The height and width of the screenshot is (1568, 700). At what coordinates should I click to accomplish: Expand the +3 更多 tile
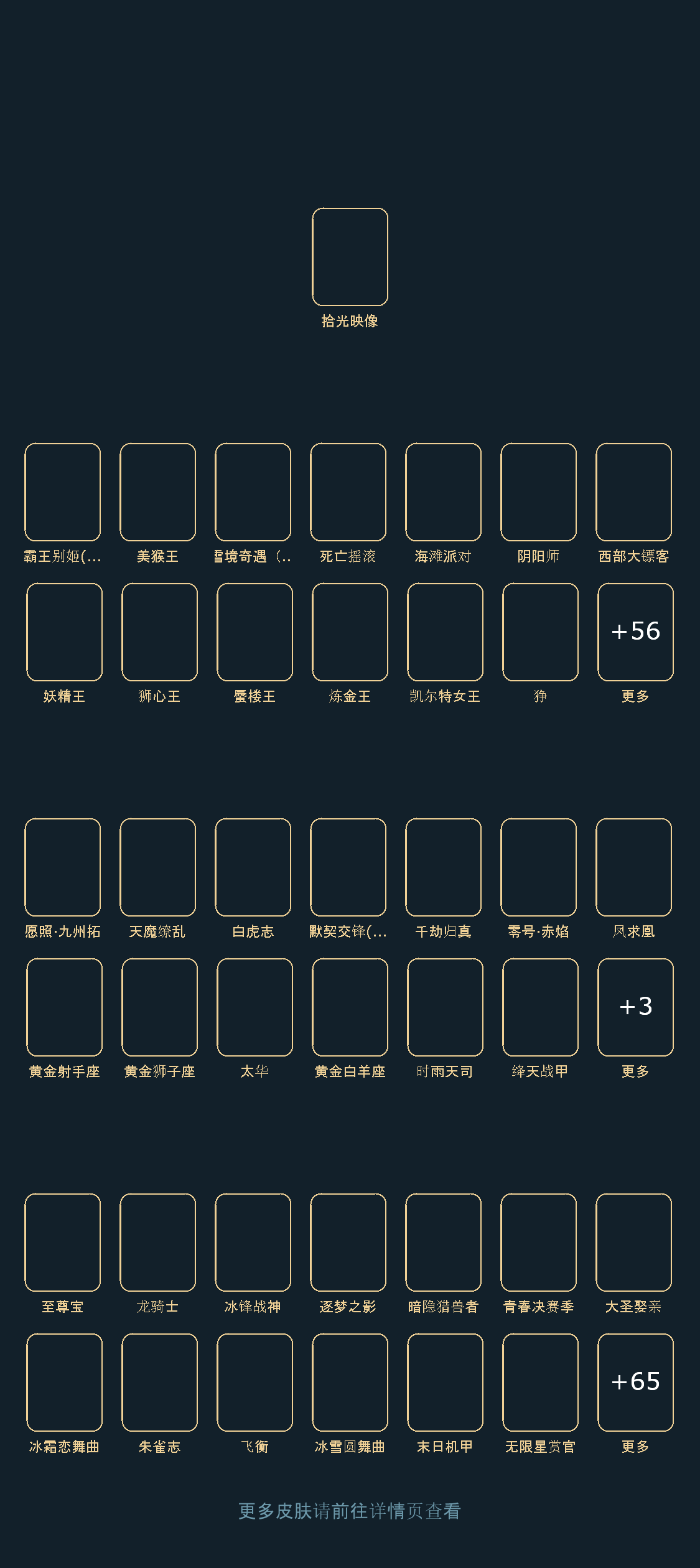click(635, 1007)
